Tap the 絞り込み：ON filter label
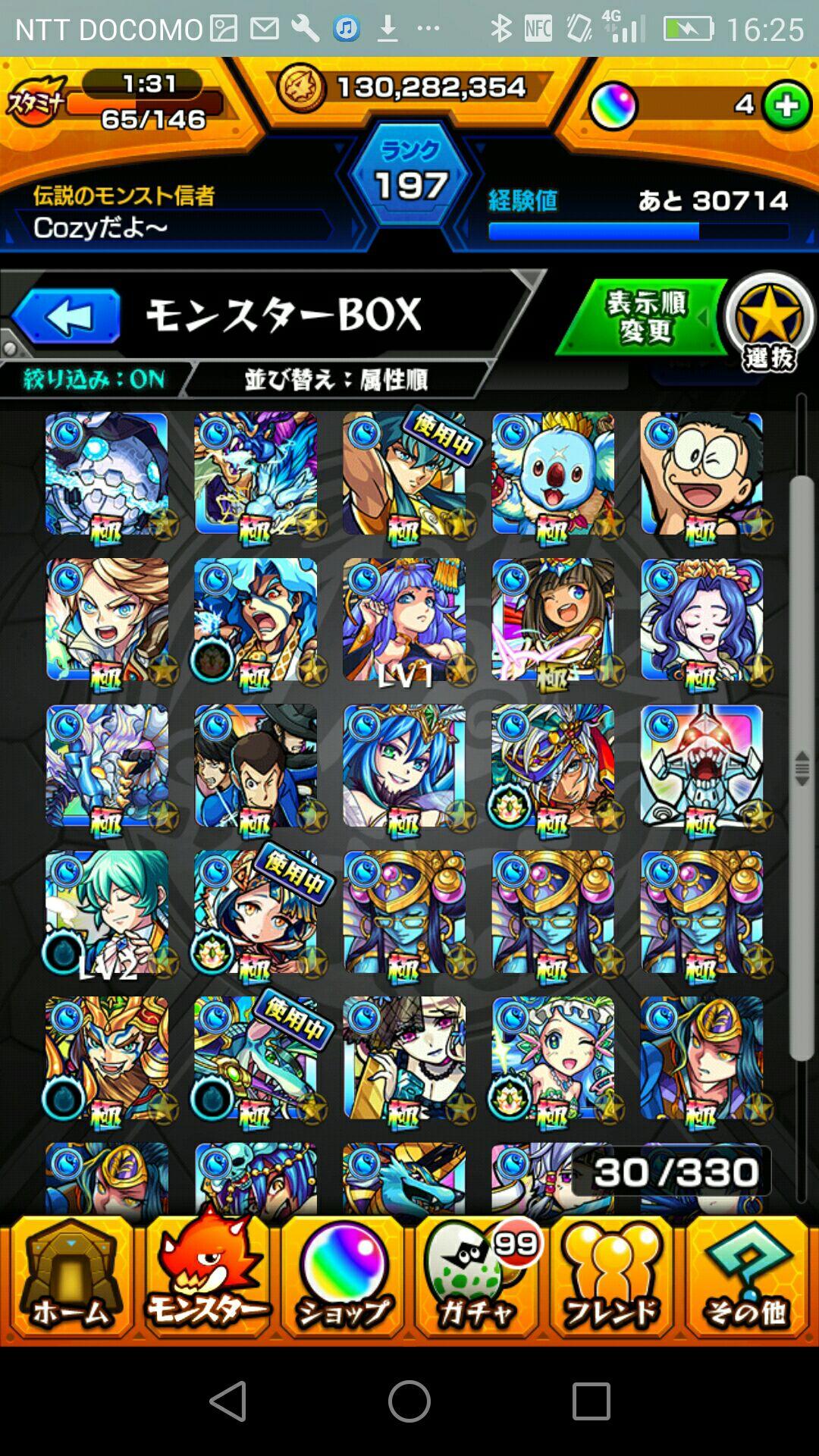Screen dimensions: 819x1456 [94, 379]
